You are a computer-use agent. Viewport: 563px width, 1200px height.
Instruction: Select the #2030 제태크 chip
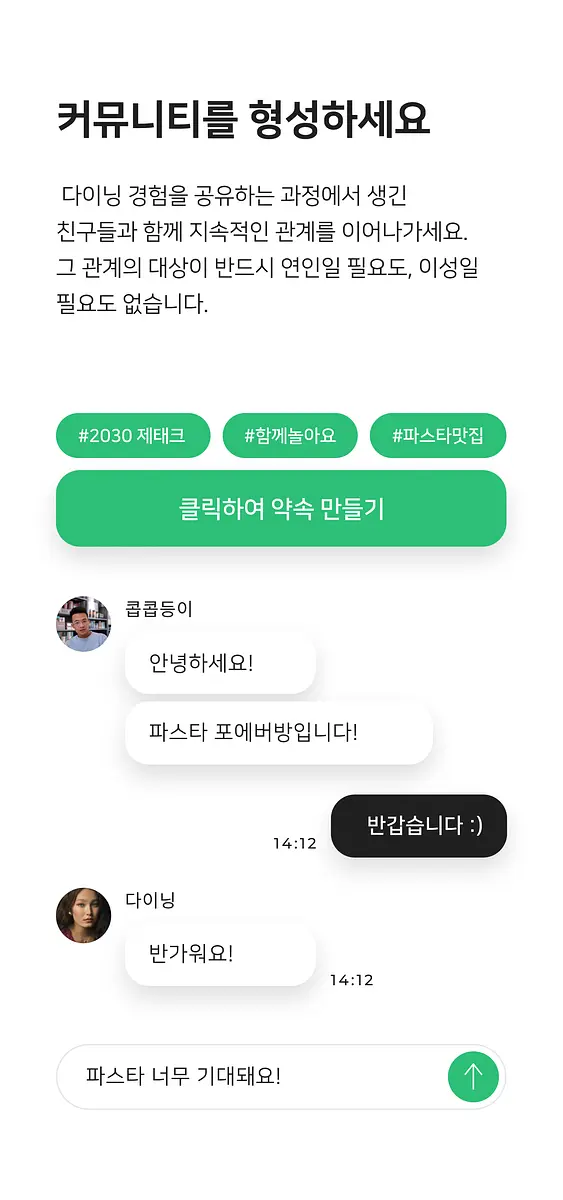[133, 436]
